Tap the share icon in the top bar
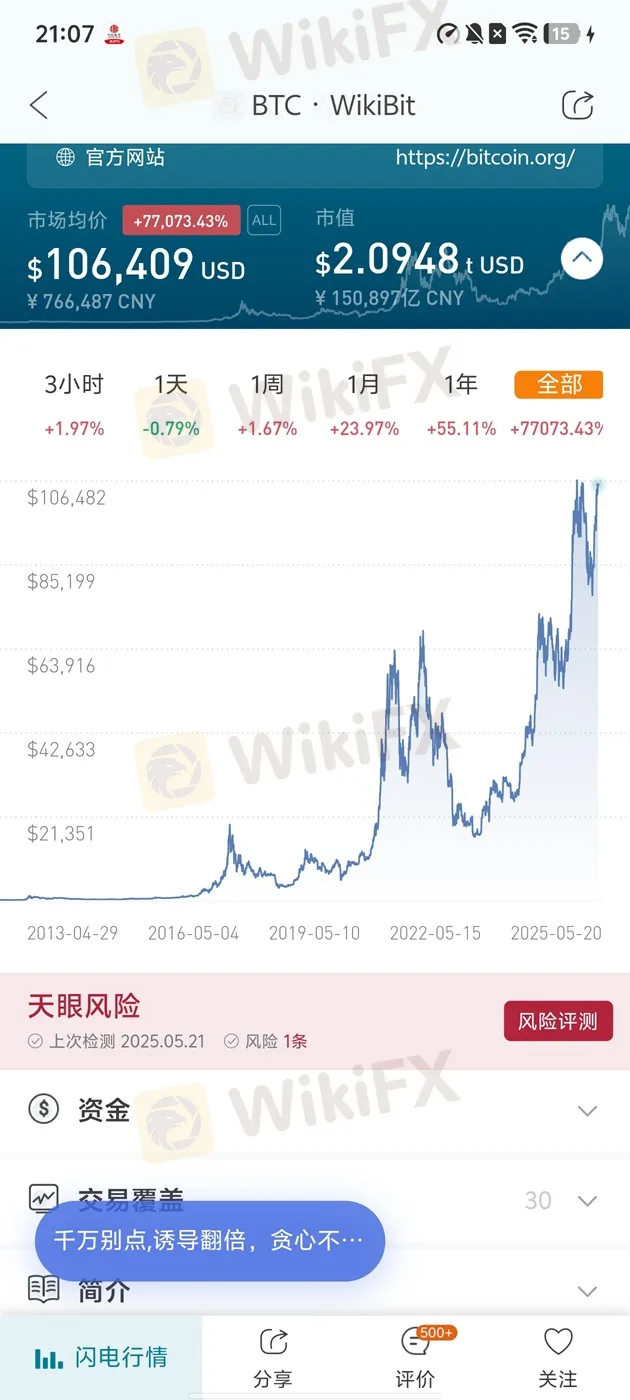630x1400 pixels. (x=578, y=105)
